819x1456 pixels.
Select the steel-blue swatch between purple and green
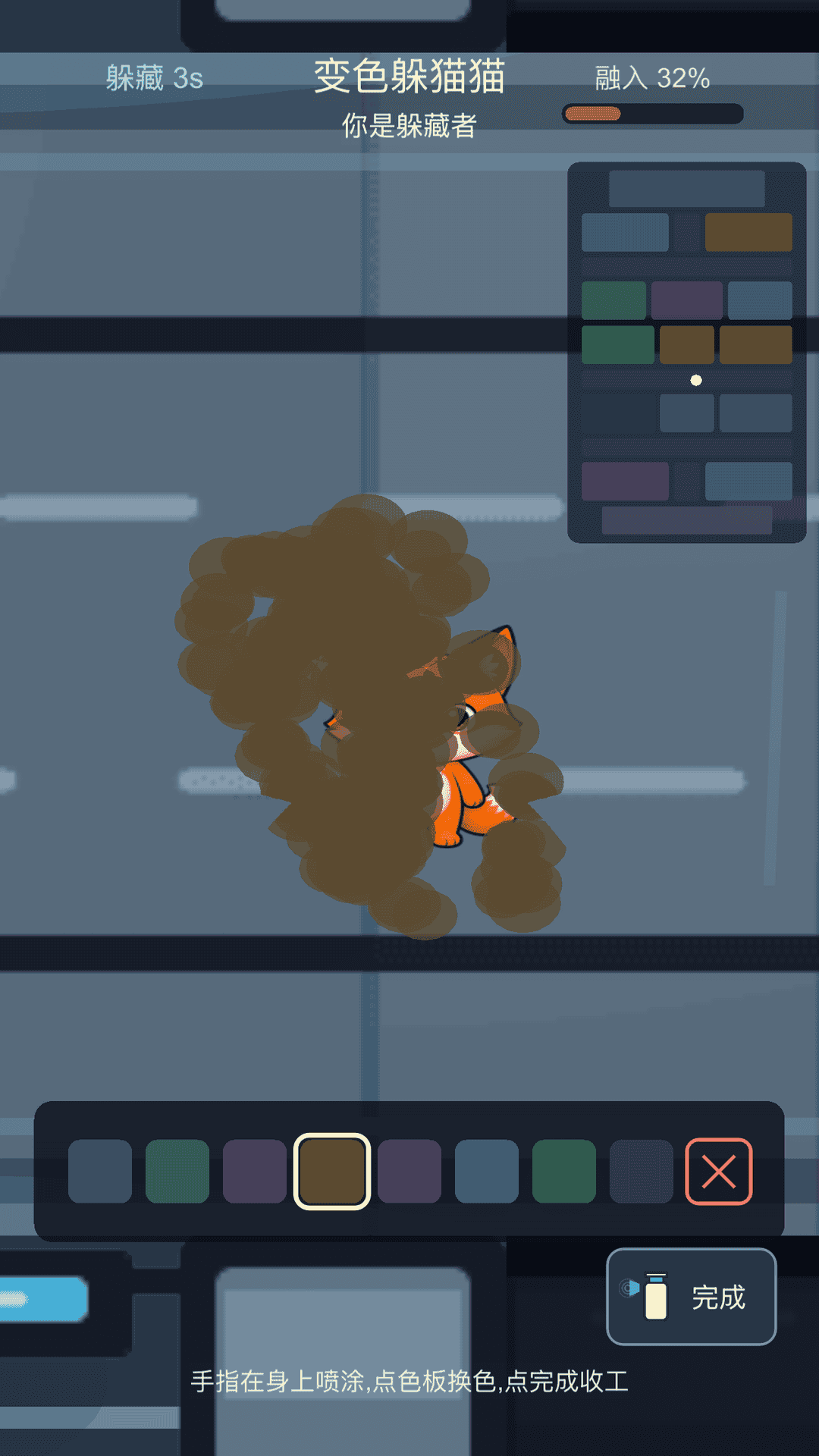coord(487,1172)
